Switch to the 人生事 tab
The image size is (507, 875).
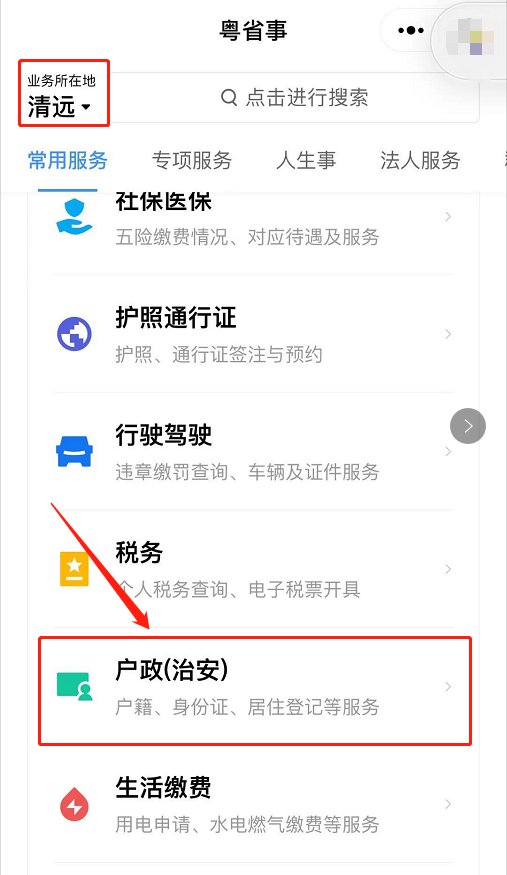(306, 161)
